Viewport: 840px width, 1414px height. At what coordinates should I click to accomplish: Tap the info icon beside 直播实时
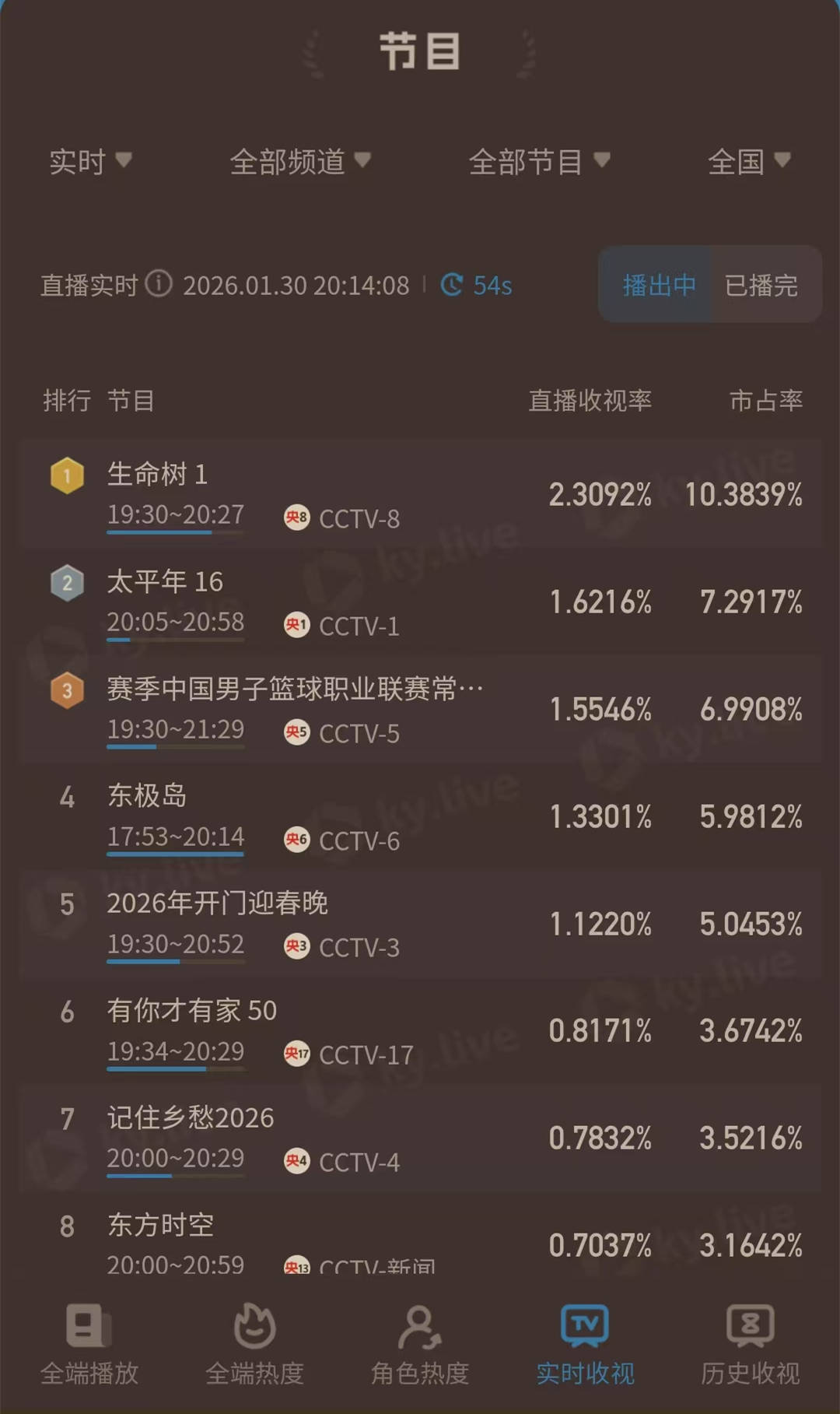159,284
